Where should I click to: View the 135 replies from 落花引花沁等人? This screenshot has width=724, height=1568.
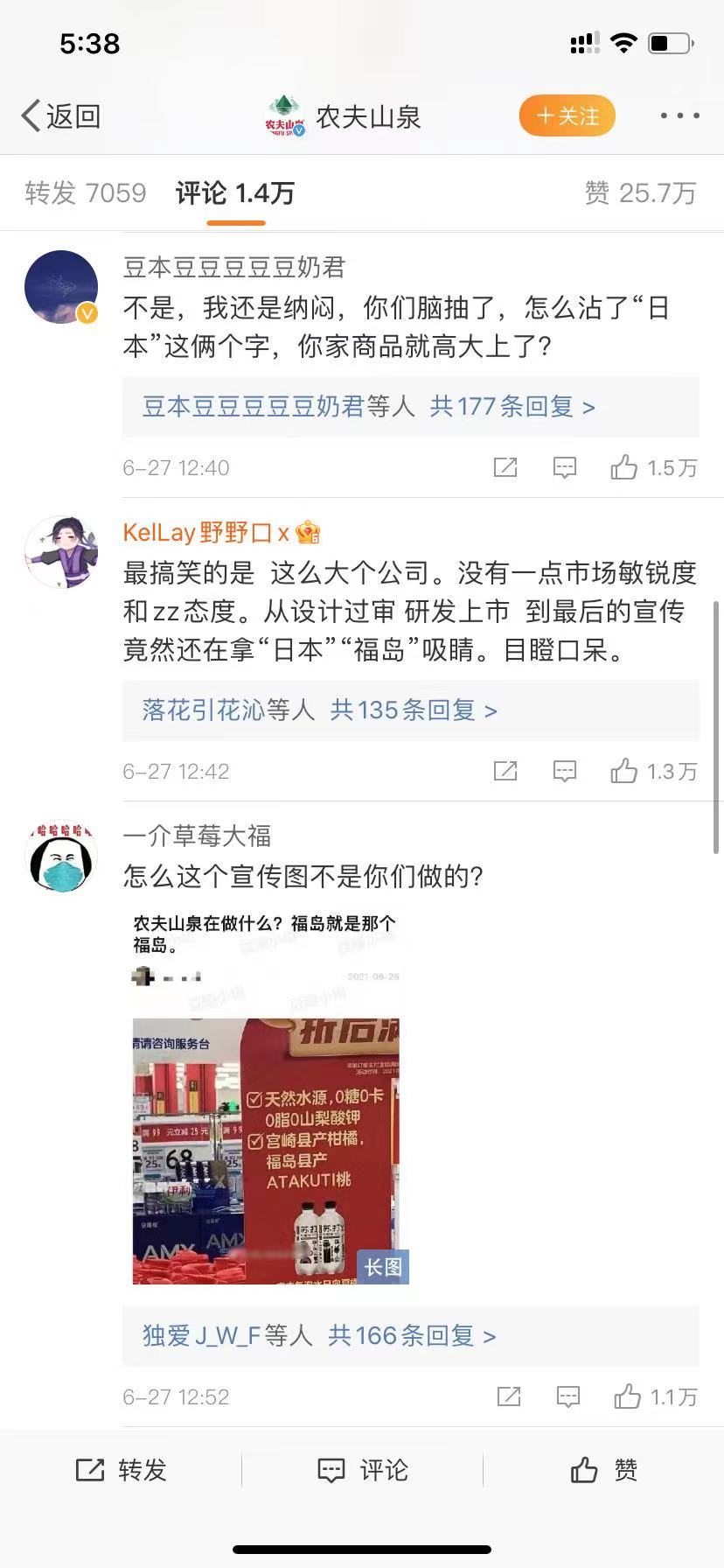319,710
